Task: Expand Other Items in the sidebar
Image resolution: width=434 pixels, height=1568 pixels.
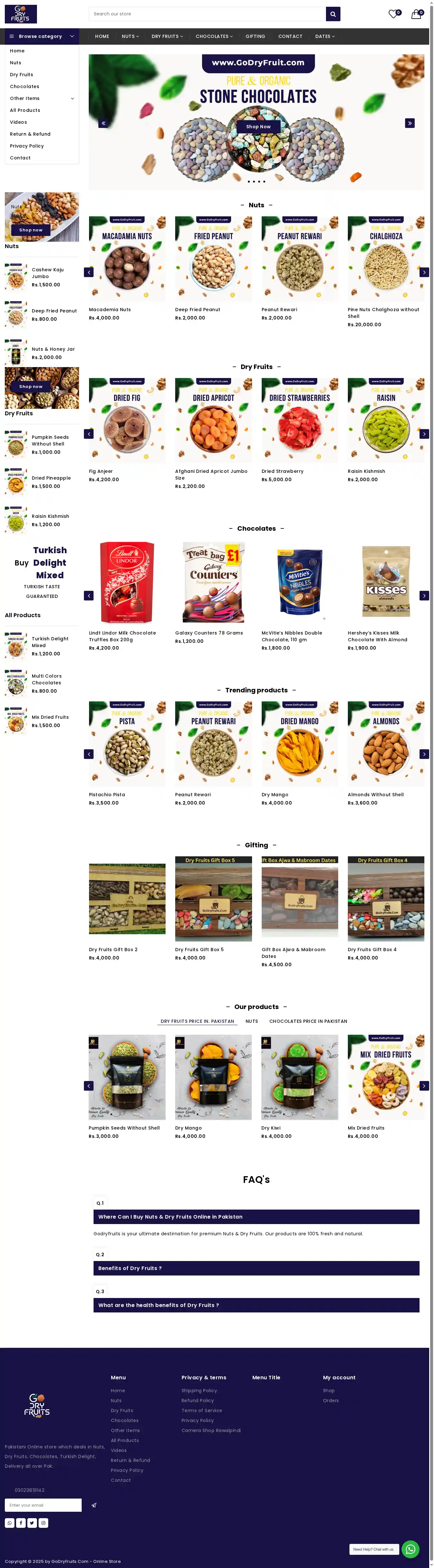Action: point(72,99)
